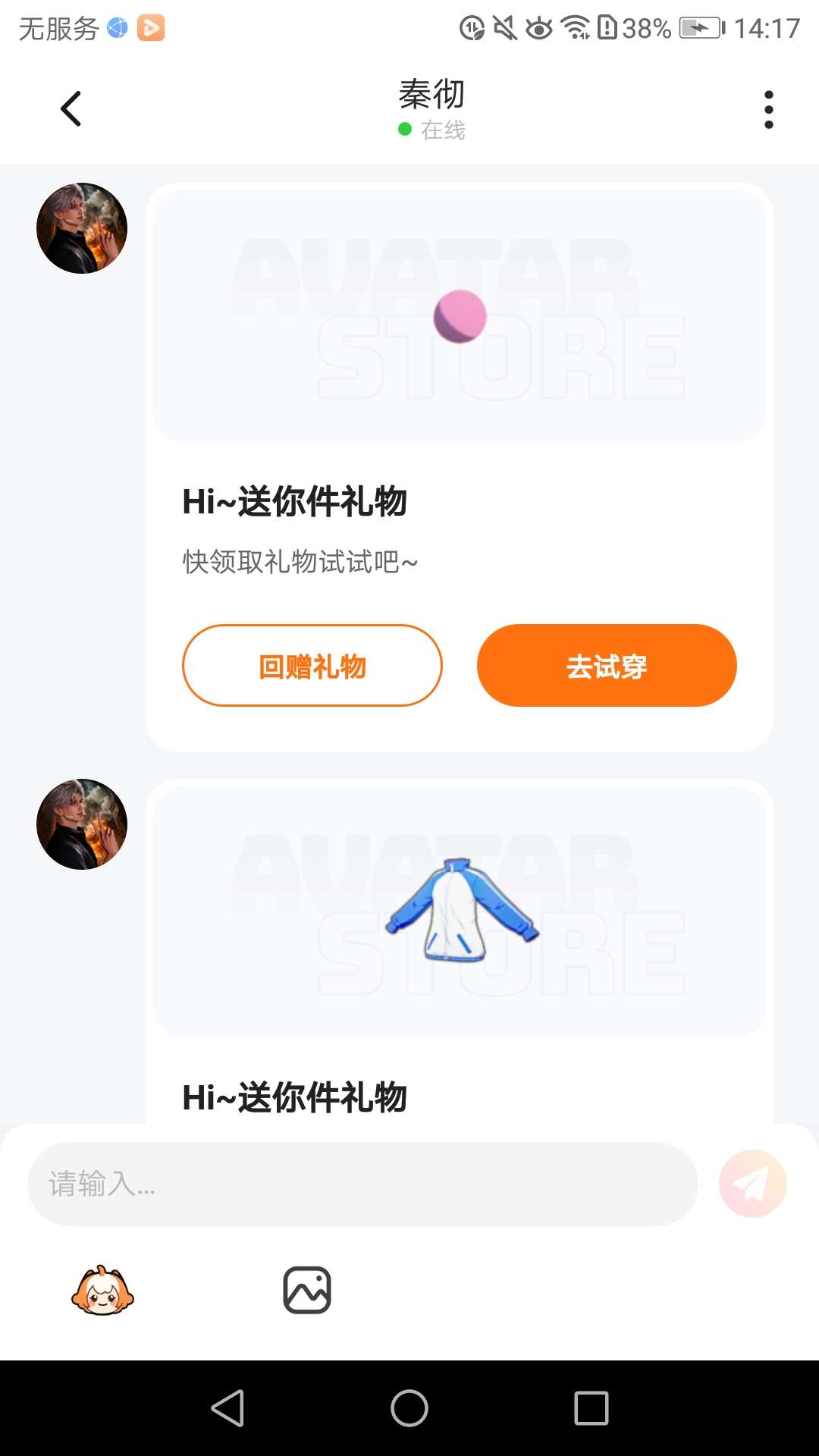This screenshot has width=819, height=1456.
Task: Open the emoji sticker picker
Action: tap(102, 1290)
